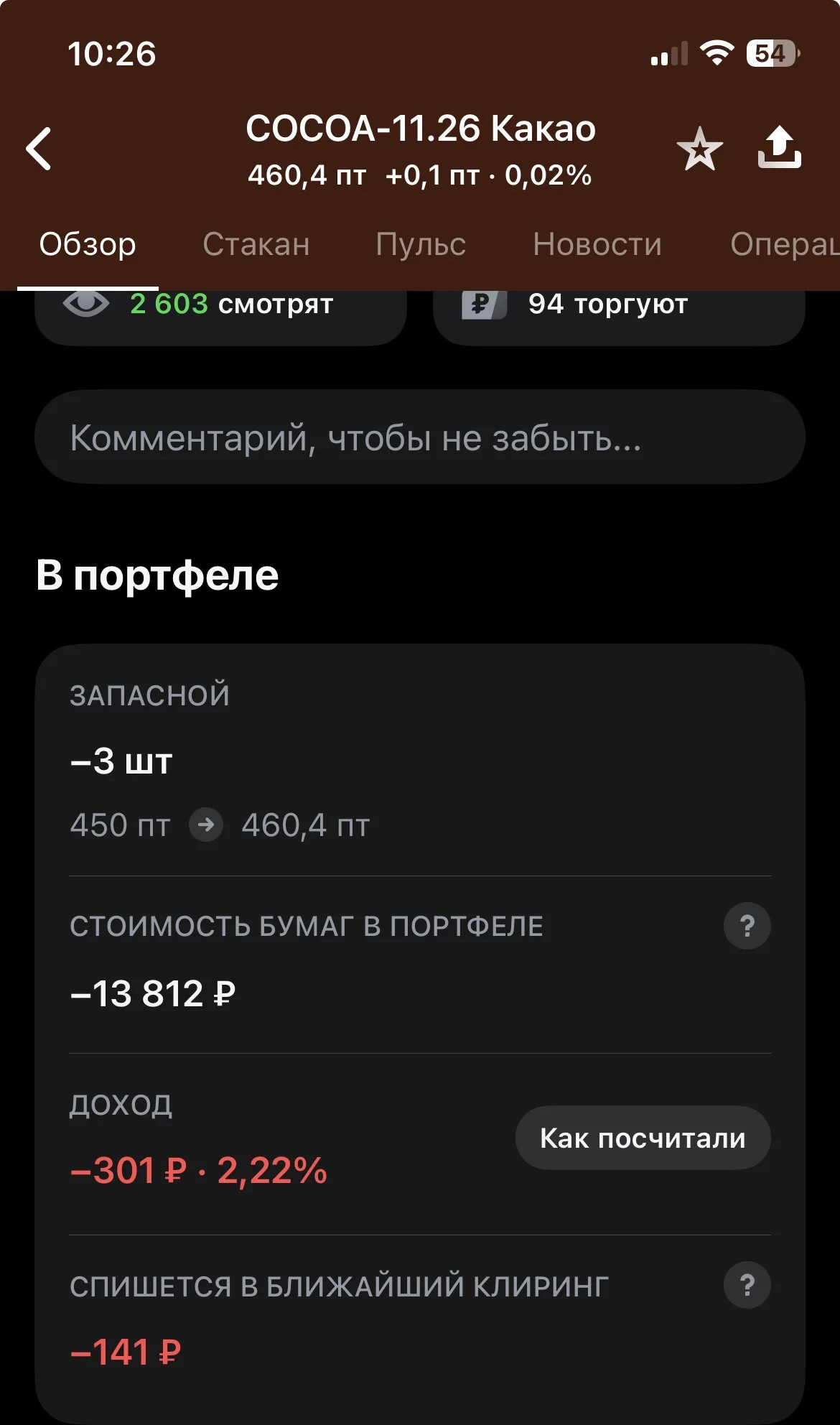Image resolution: width=840 pixels, height=1425 pixels.
Task: Add COCOA-11.26 to favorites with the star
Action: coord(699,149)
